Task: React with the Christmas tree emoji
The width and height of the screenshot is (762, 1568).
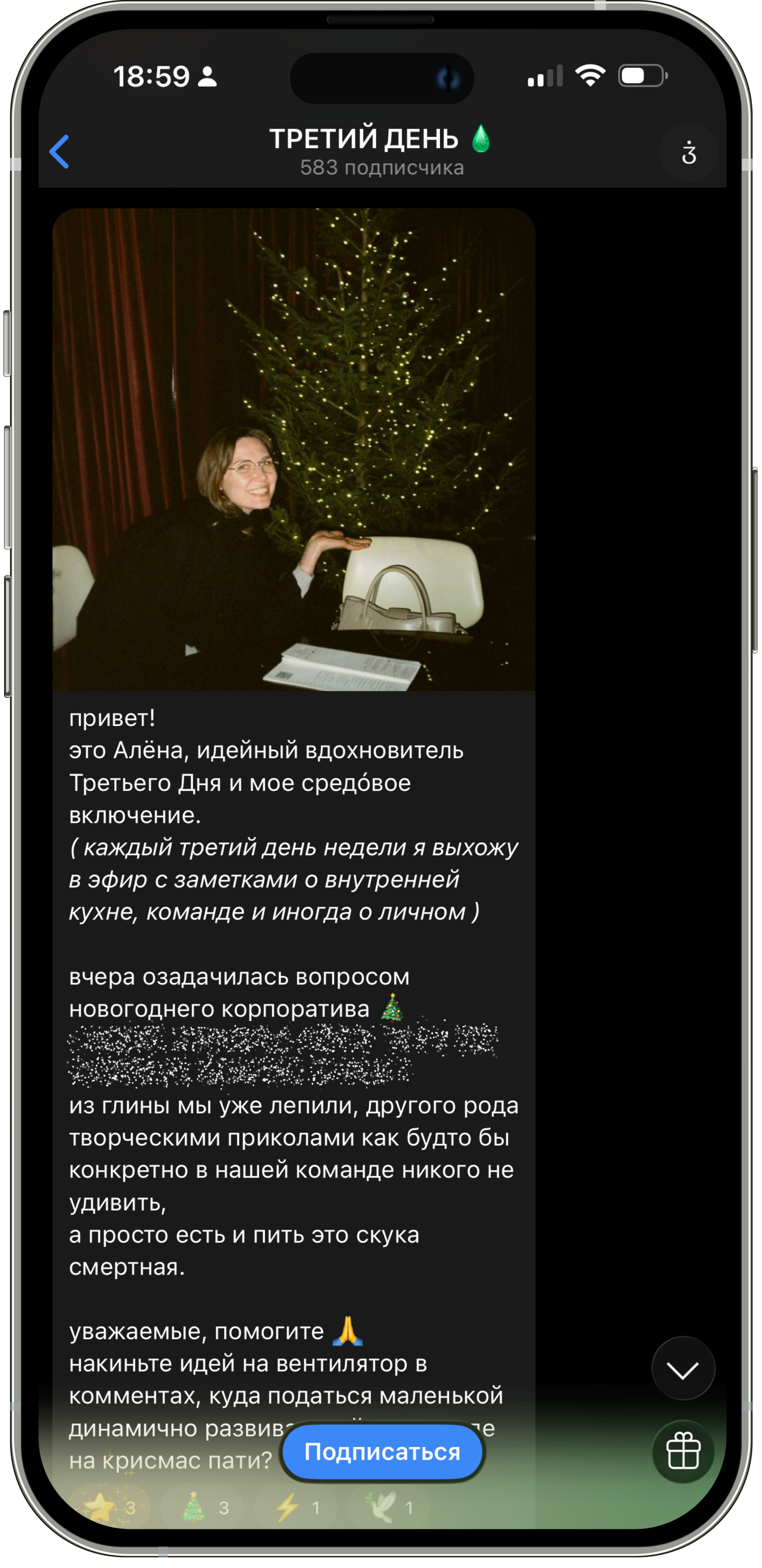Action: [x=203, y=1507]
